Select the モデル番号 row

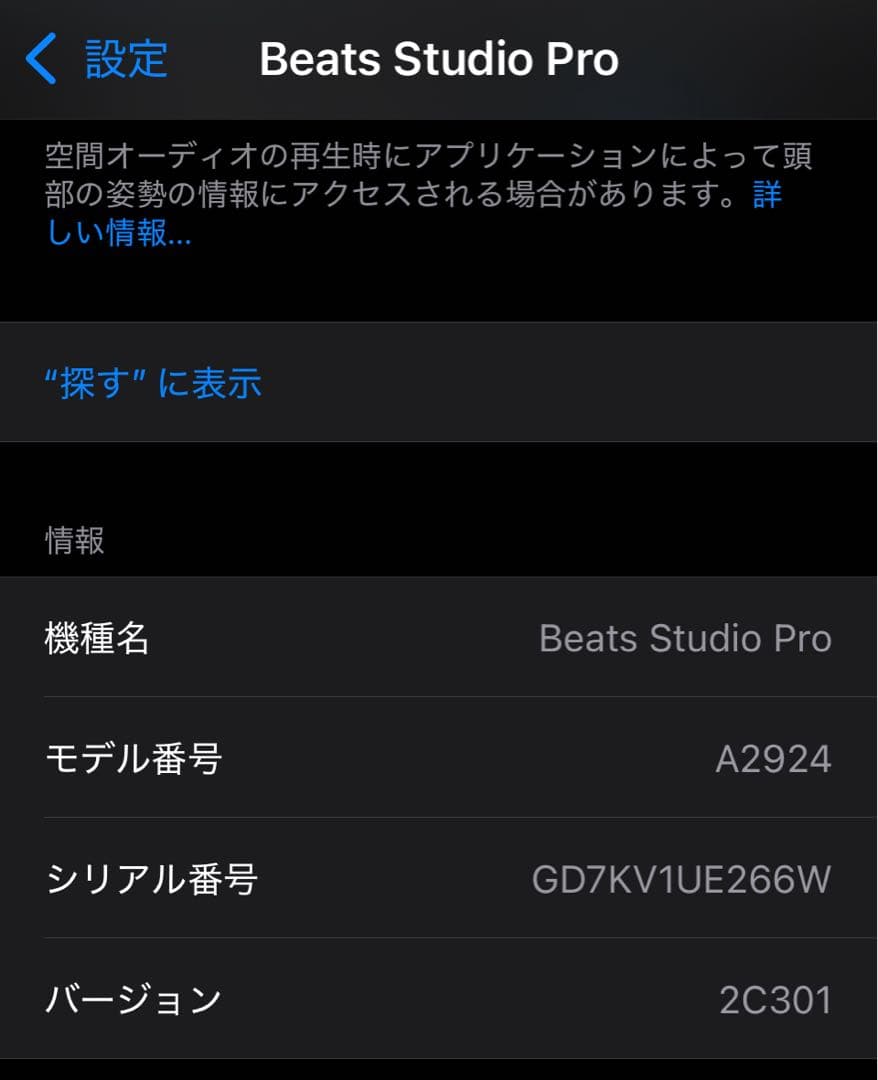coord(439,759)
